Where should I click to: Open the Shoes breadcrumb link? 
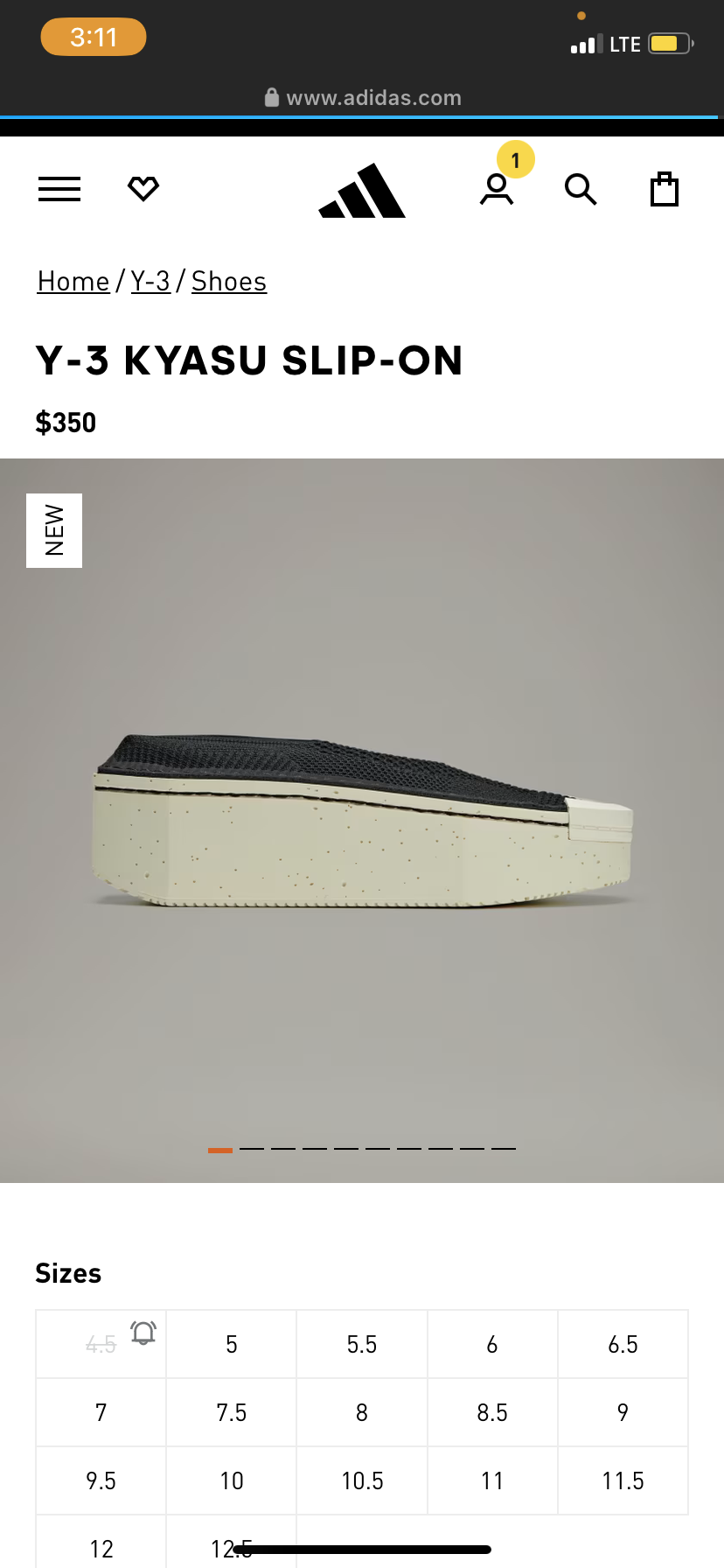pyautogui.click(x=229, y=282)
